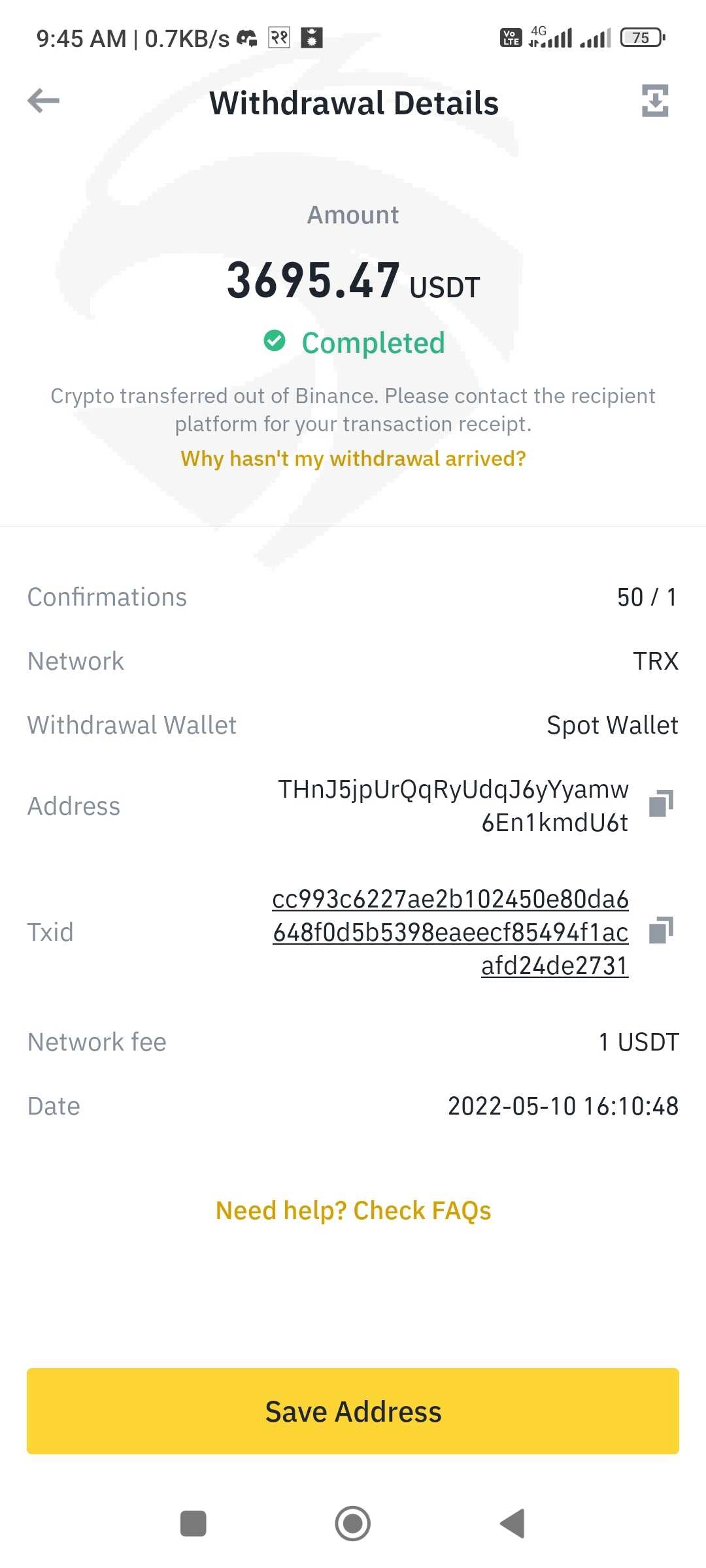This screenshot has width=706, height=1568.
Task: Go back using the top-left arrow
Action: (43, 101)
